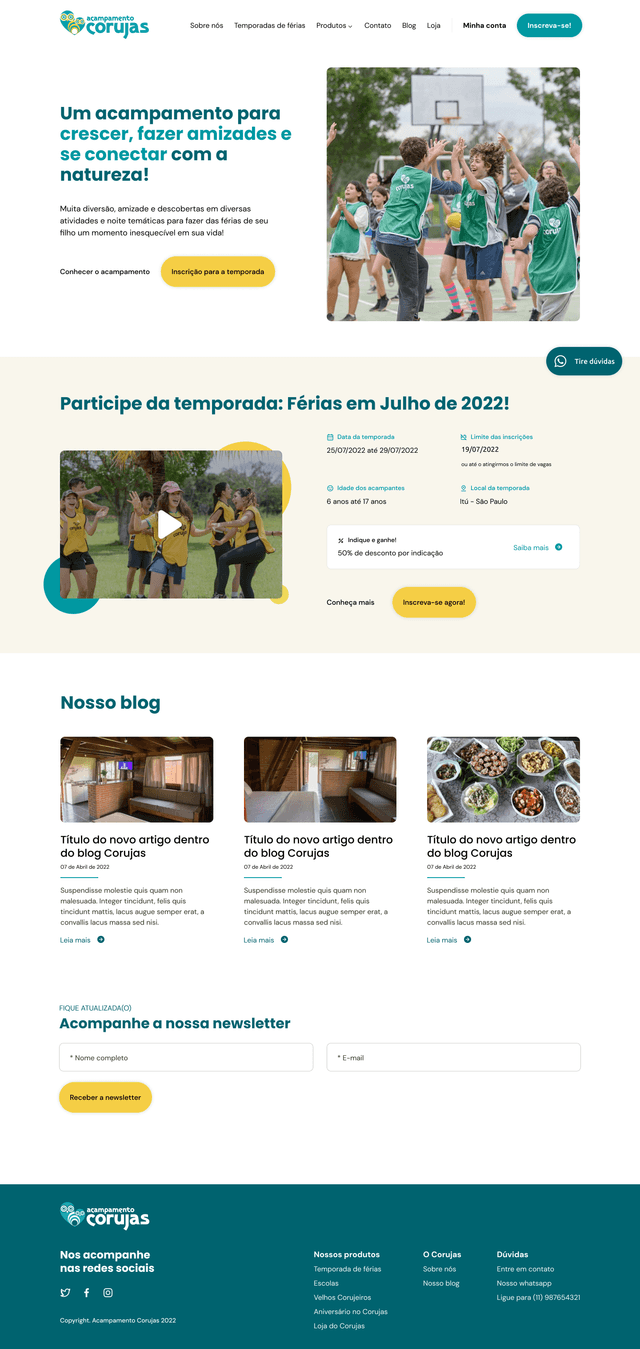Tap the Inscreva-se! header button
Screen dimensions: 640x1349
pos(549,25)
